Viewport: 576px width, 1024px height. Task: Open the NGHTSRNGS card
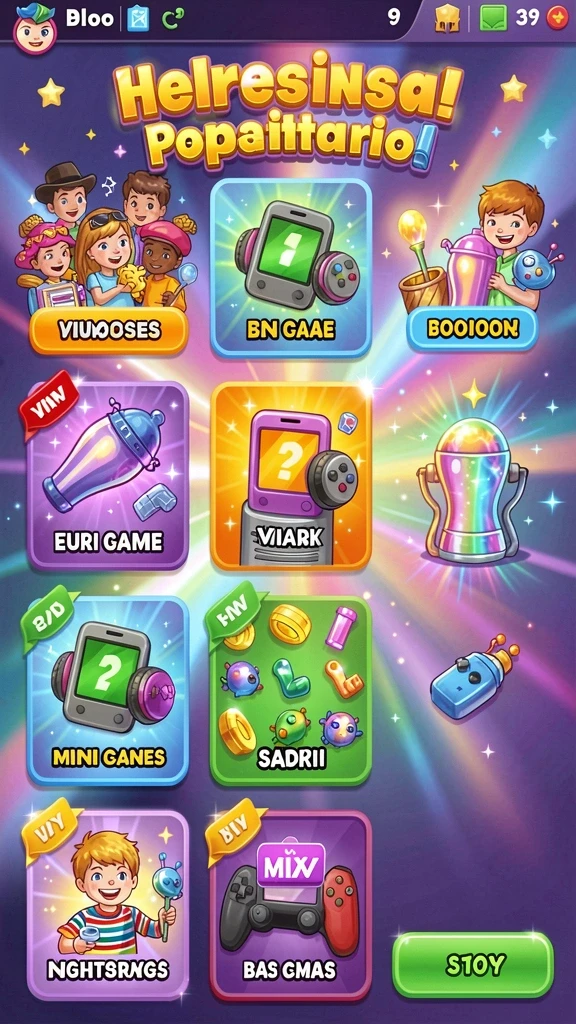pos(108,905)
